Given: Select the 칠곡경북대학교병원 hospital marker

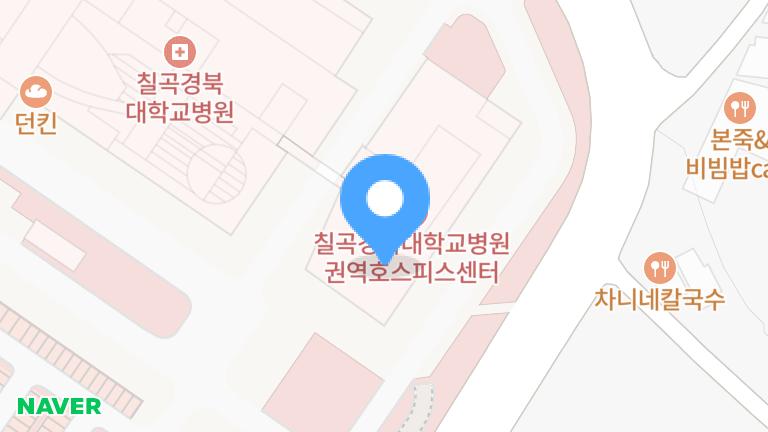Looking at the screenshot, I should (180, 51).
